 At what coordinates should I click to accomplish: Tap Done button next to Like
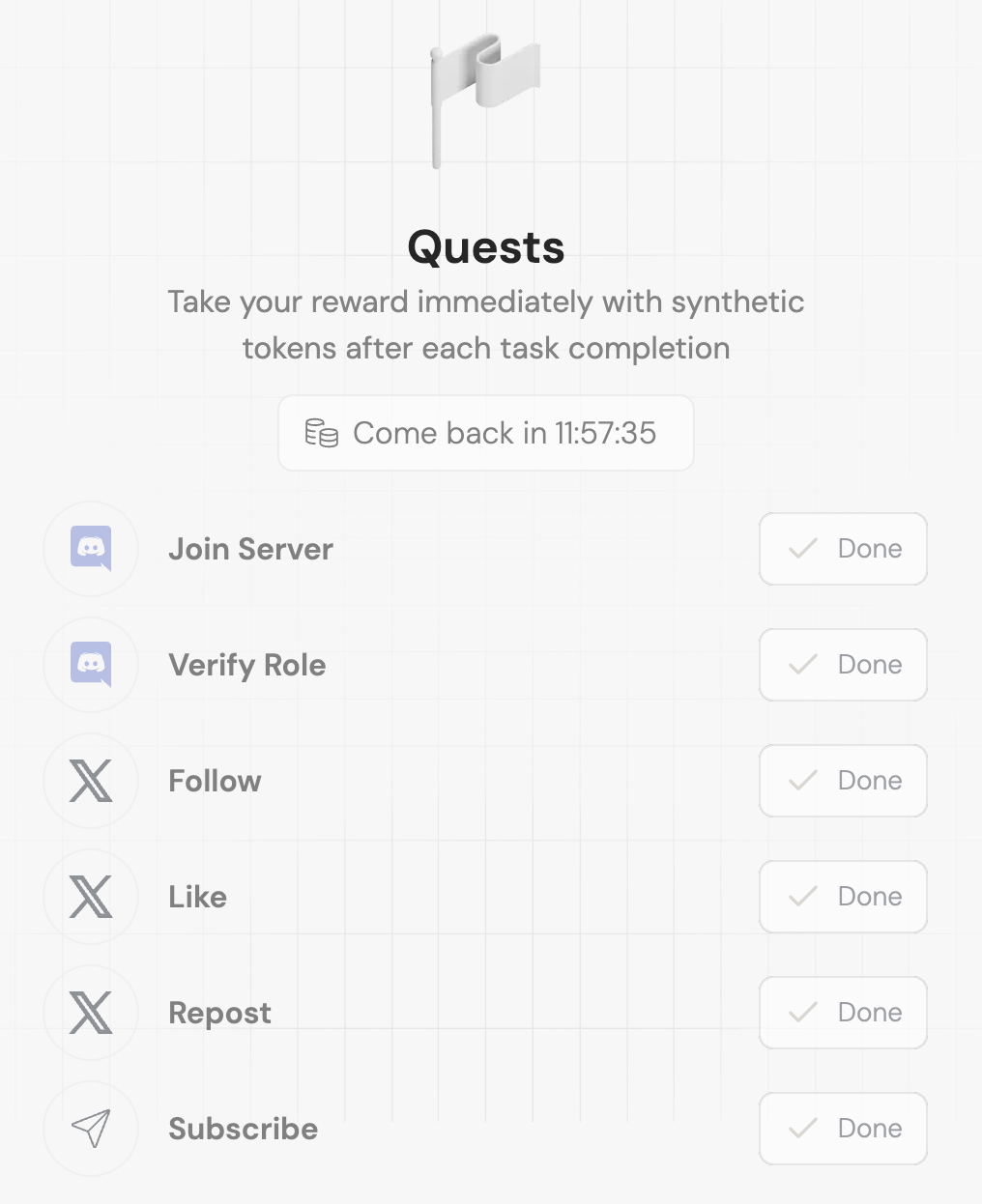(843, 897)
